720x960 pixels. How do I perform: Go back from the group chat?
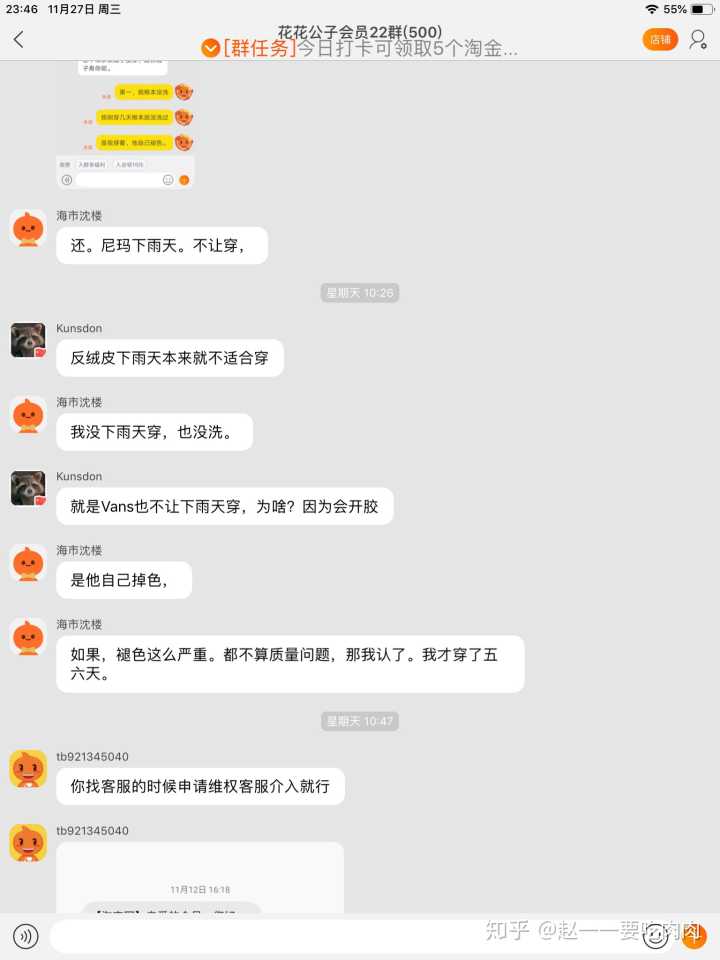click(x=18, y=40)
